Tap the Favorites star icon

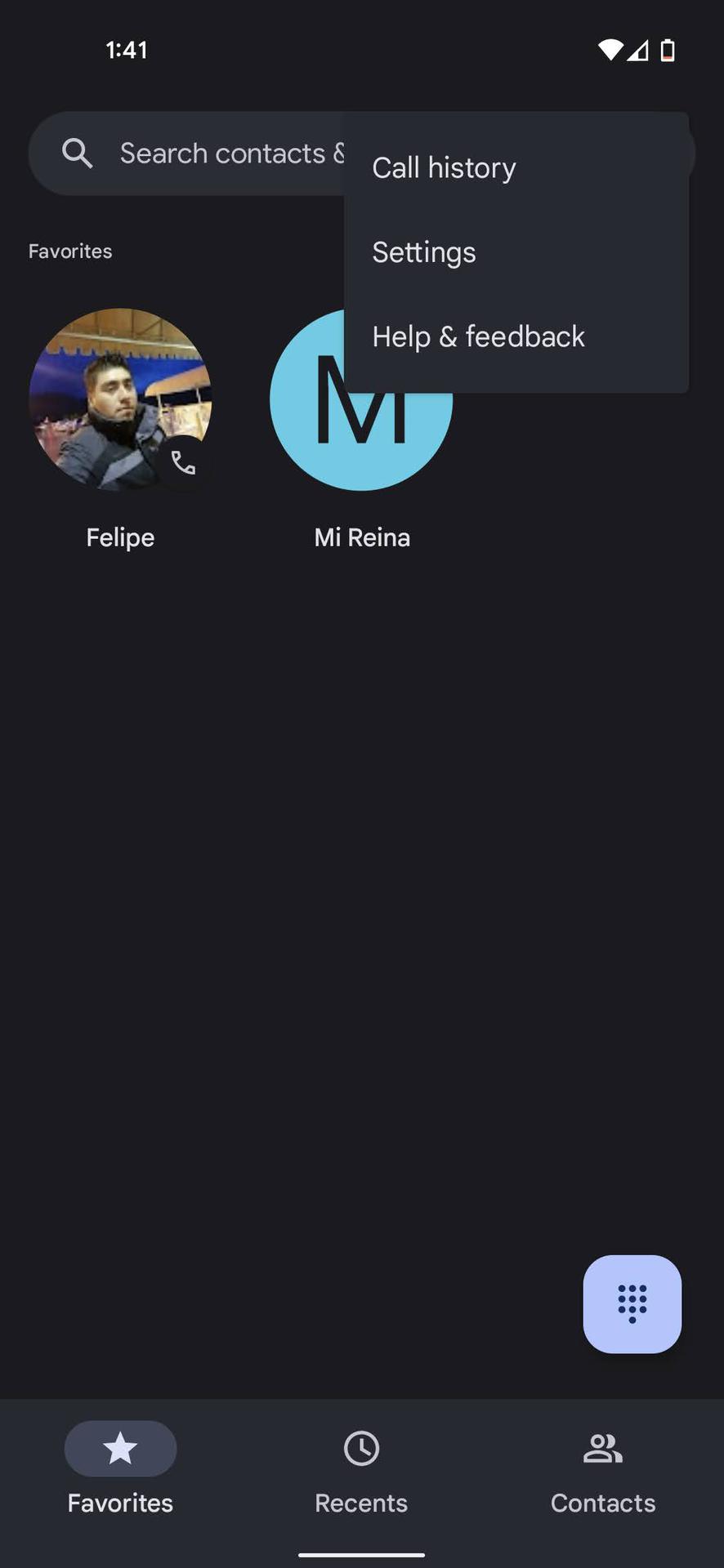(120, 1449)
